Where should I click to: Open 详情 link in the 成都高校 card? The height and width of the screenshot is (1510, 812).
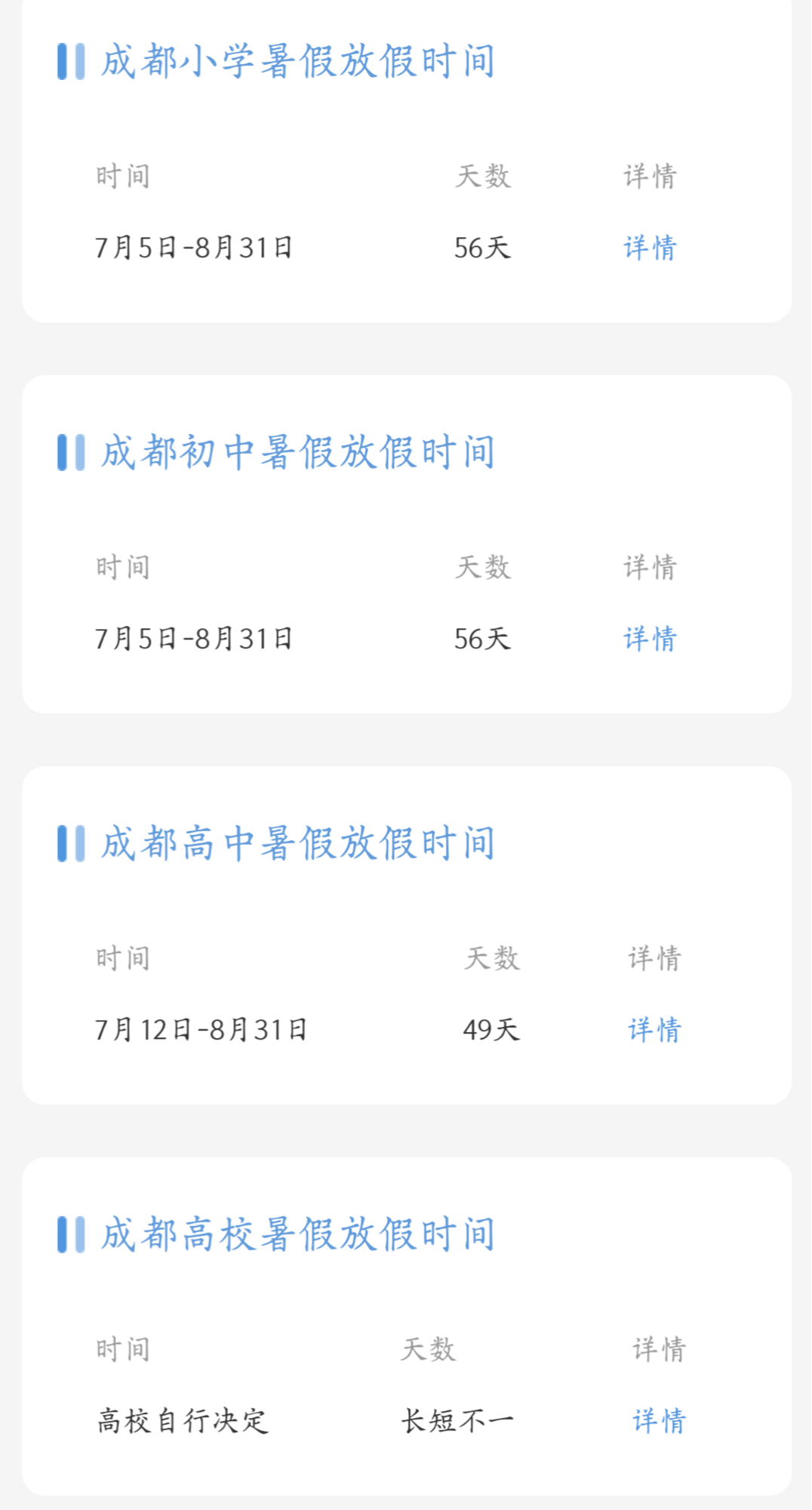coord(660,1420)
